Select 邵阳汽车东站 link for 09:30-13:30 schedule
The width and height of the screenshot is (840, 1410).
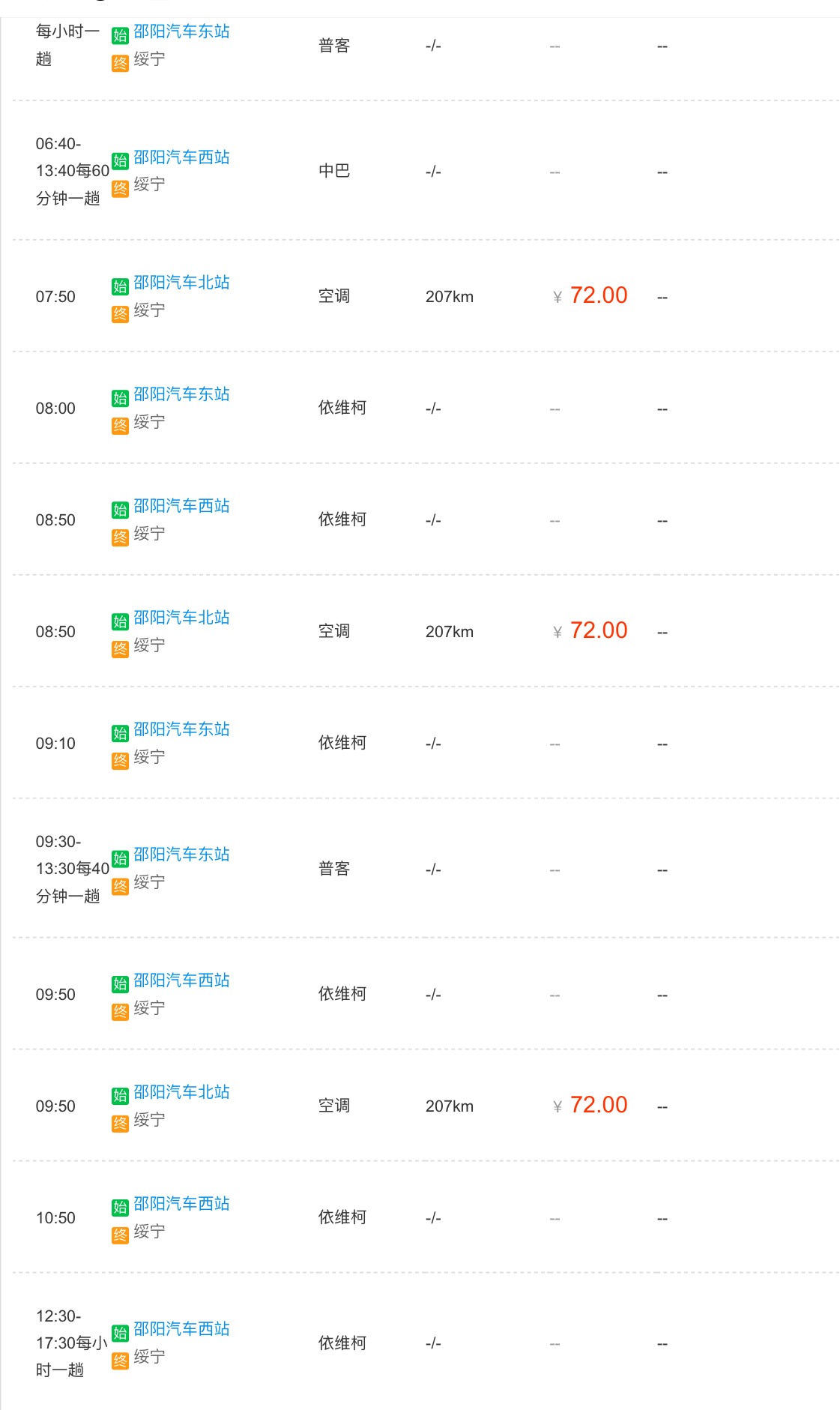coord(181,855)
